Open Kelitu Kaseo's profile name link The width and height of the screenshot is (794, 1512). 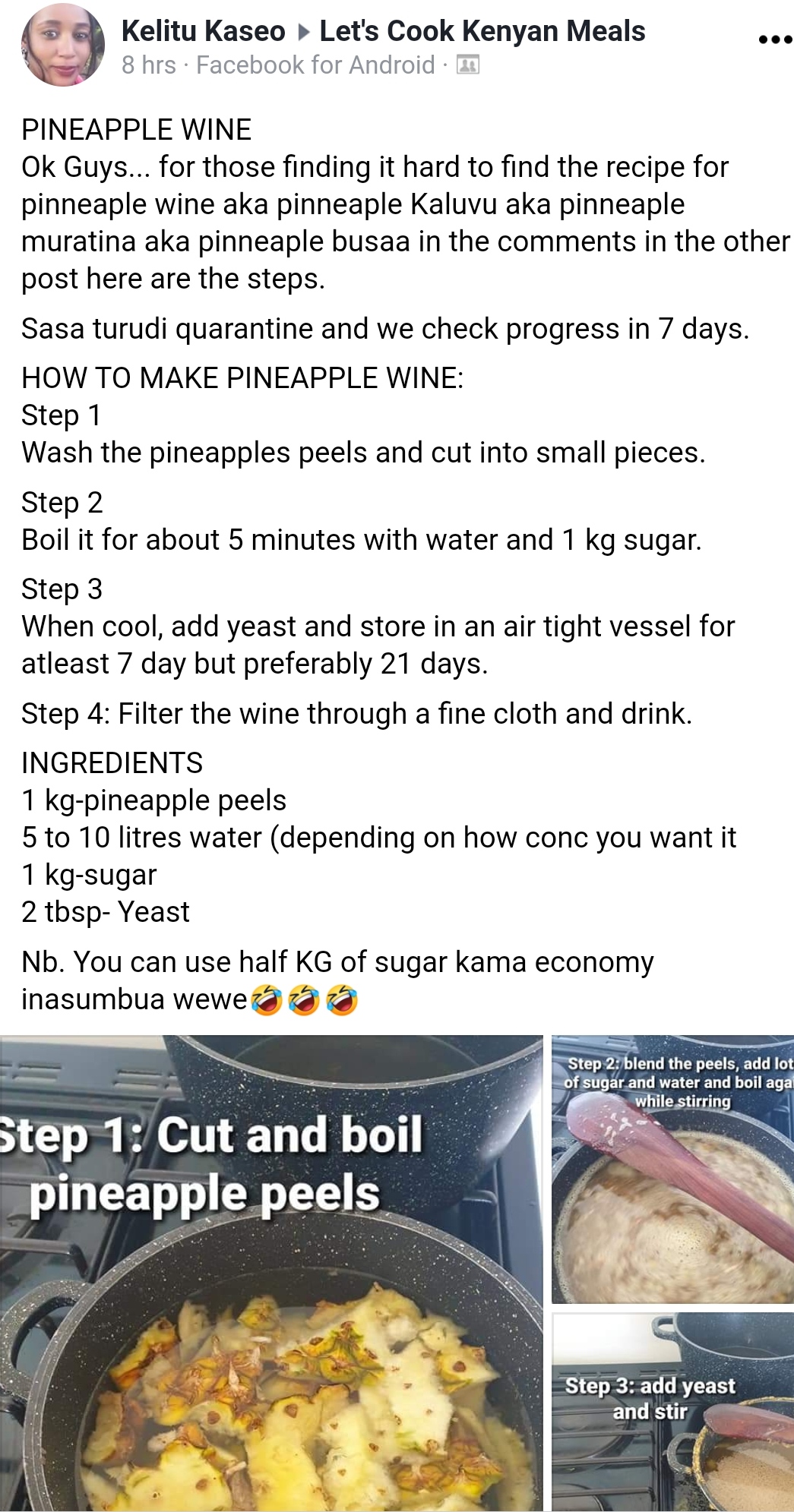[203, 31]
